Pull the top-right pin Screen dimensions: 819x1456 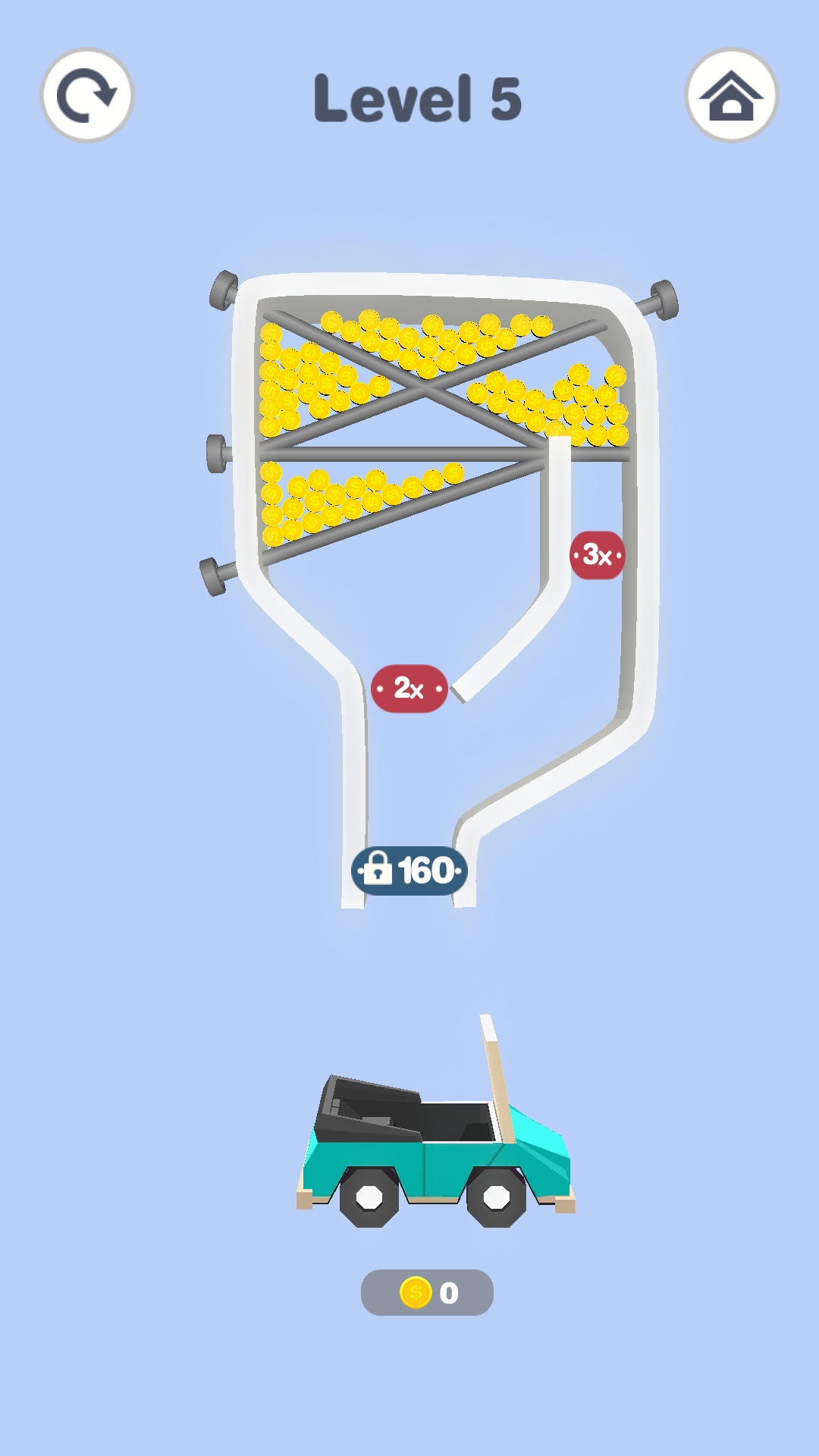click(x=663, y=300)
